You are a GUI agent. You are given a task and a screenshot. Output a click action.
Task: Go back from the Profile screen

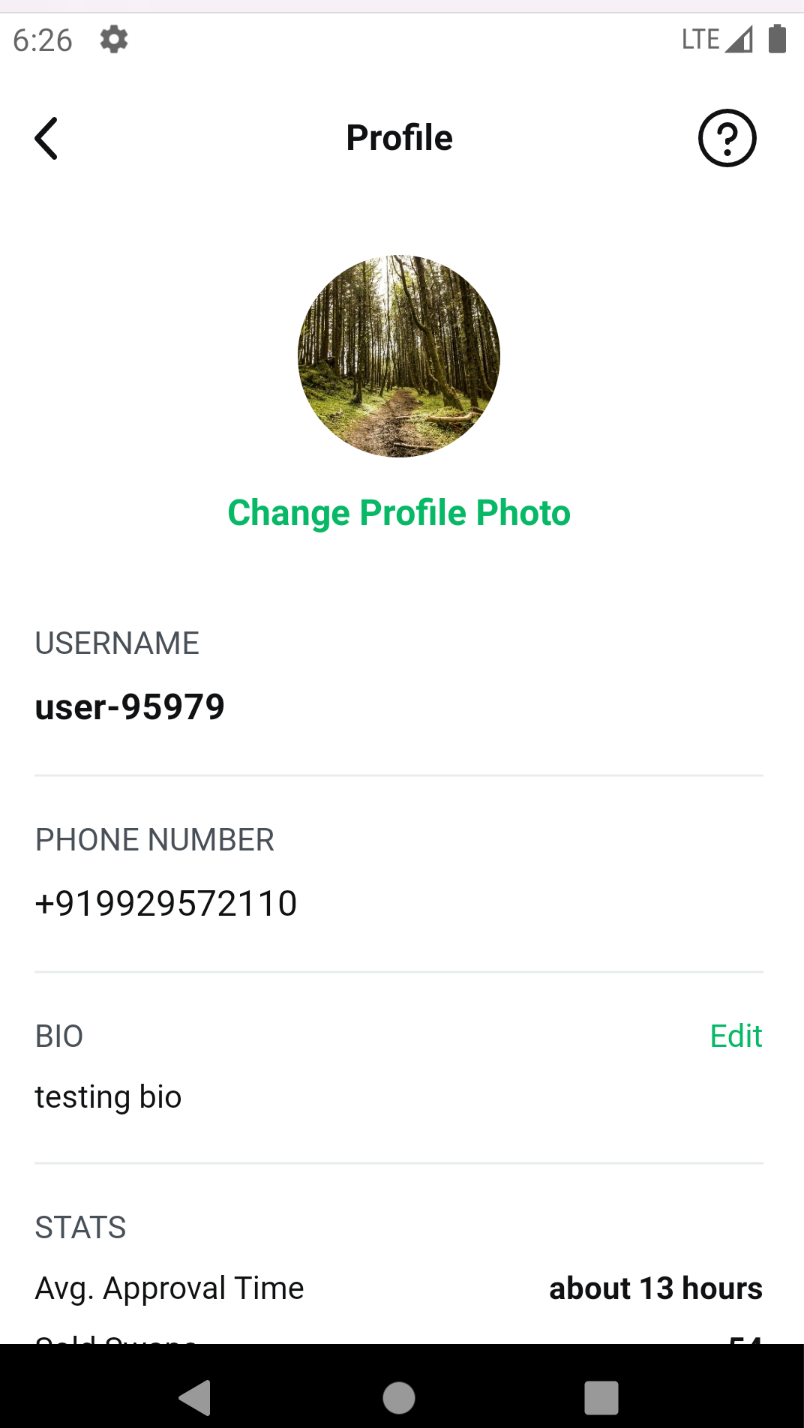[x=46, y=138]
